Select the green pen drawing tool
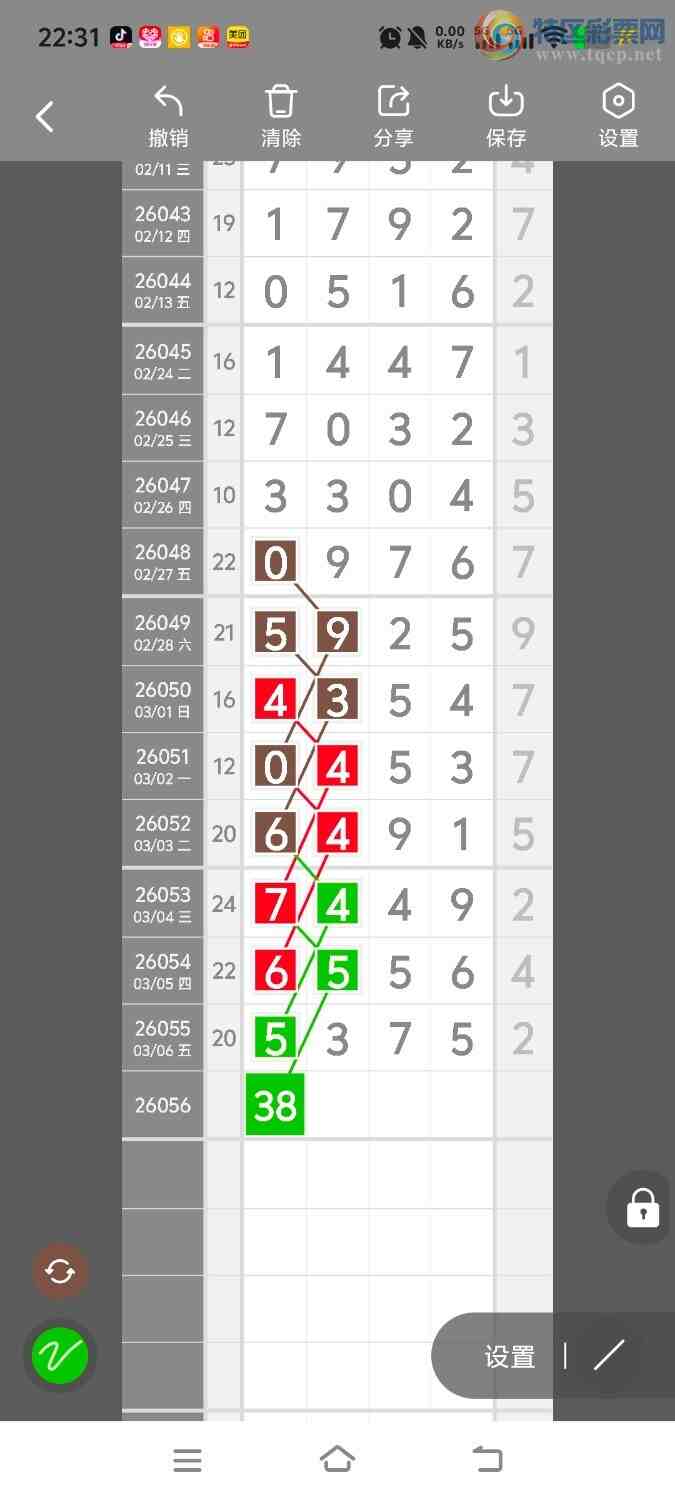The image size is (675, 1500). click(60, 1356)
